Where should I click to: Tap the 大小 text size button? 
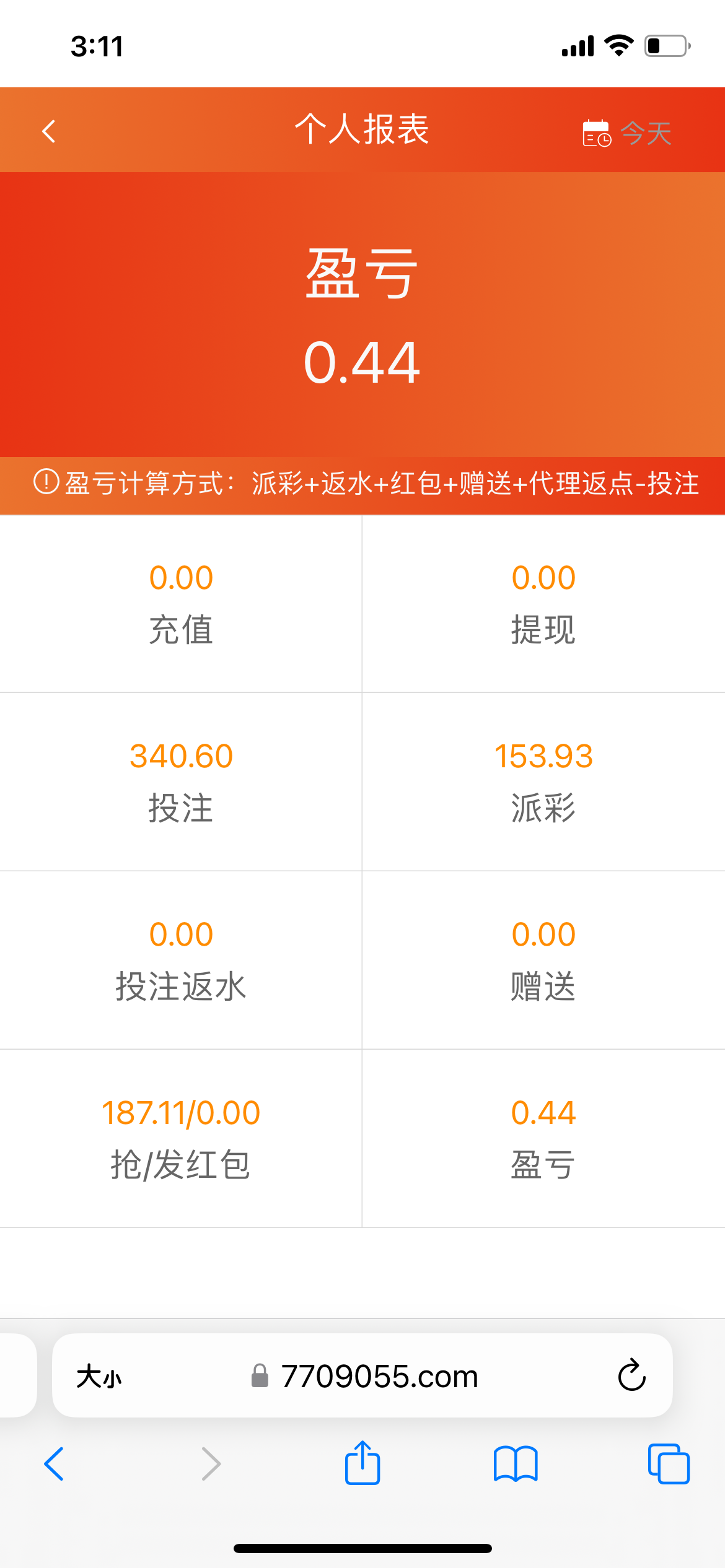tap(99, 1377)
